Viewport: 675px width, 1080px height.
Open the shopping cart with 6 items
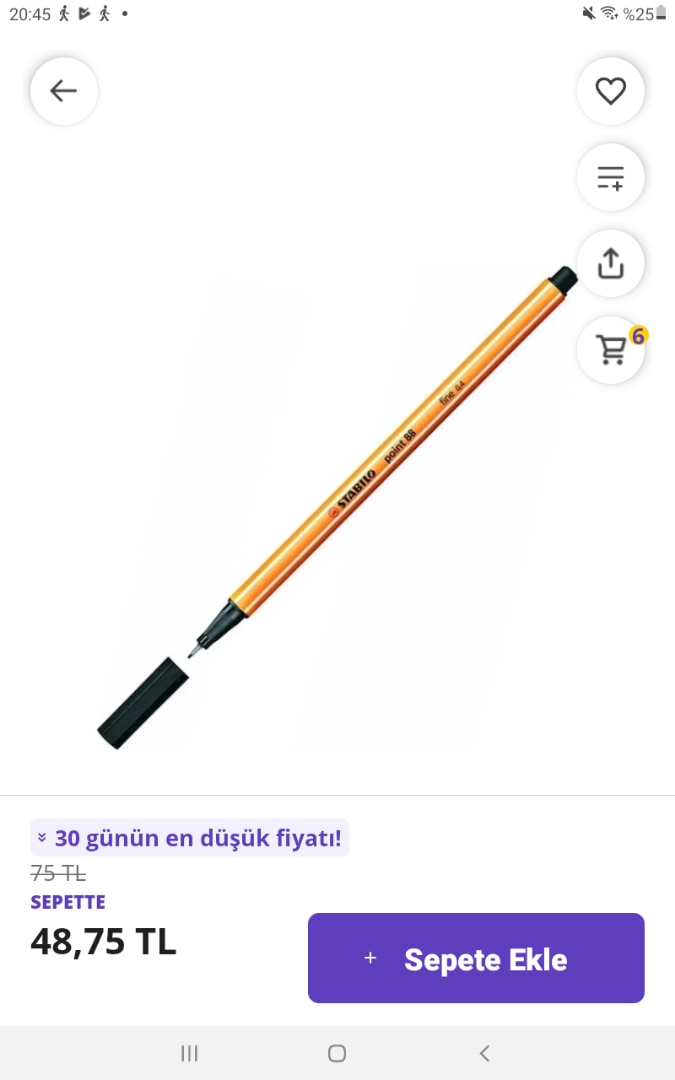coord(610,350)
